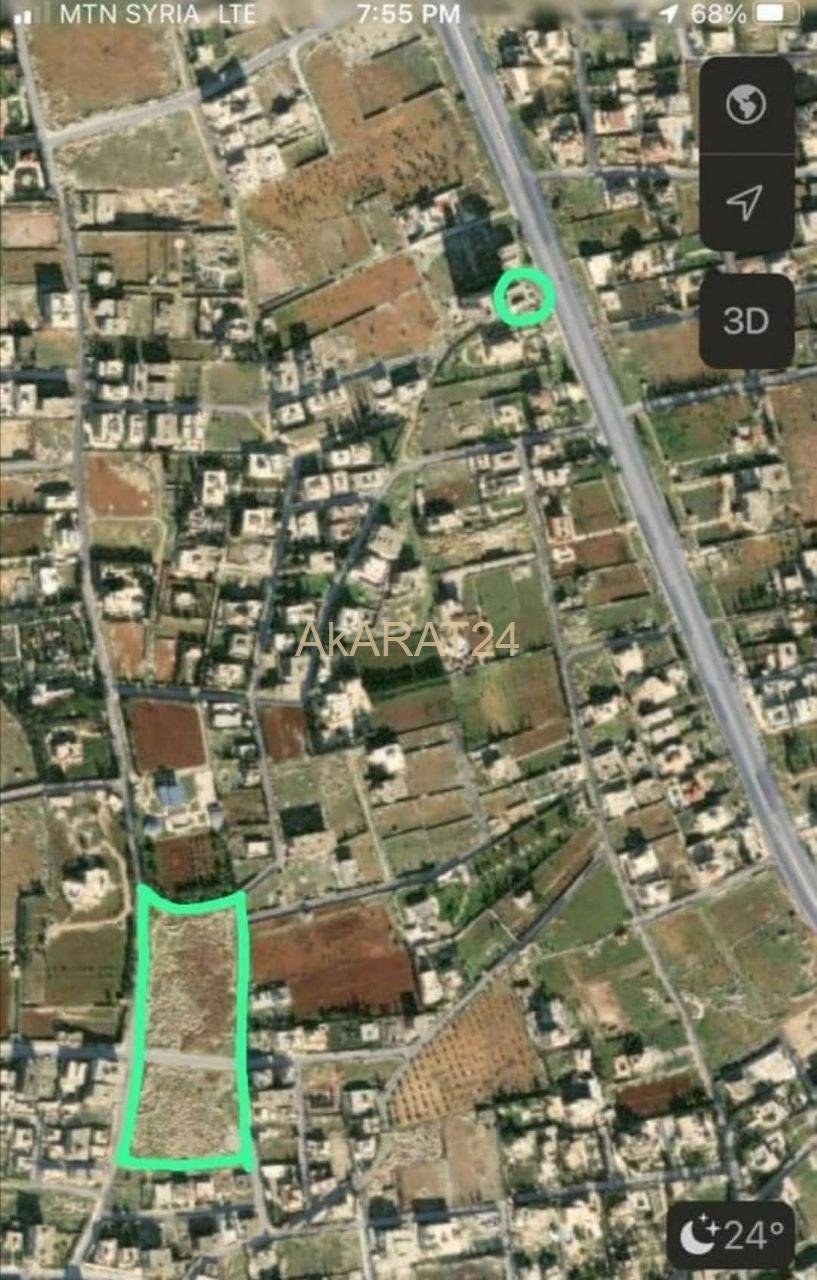This screenshot has width=817, height=1280.
Task: Open the map mode globe button
Action: click(746, 105)
